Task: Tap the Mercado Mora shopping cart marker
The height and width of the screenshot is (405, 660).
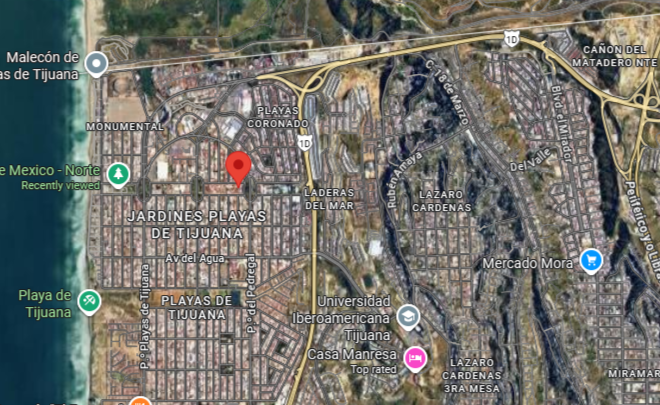Action: pos(591,261)
